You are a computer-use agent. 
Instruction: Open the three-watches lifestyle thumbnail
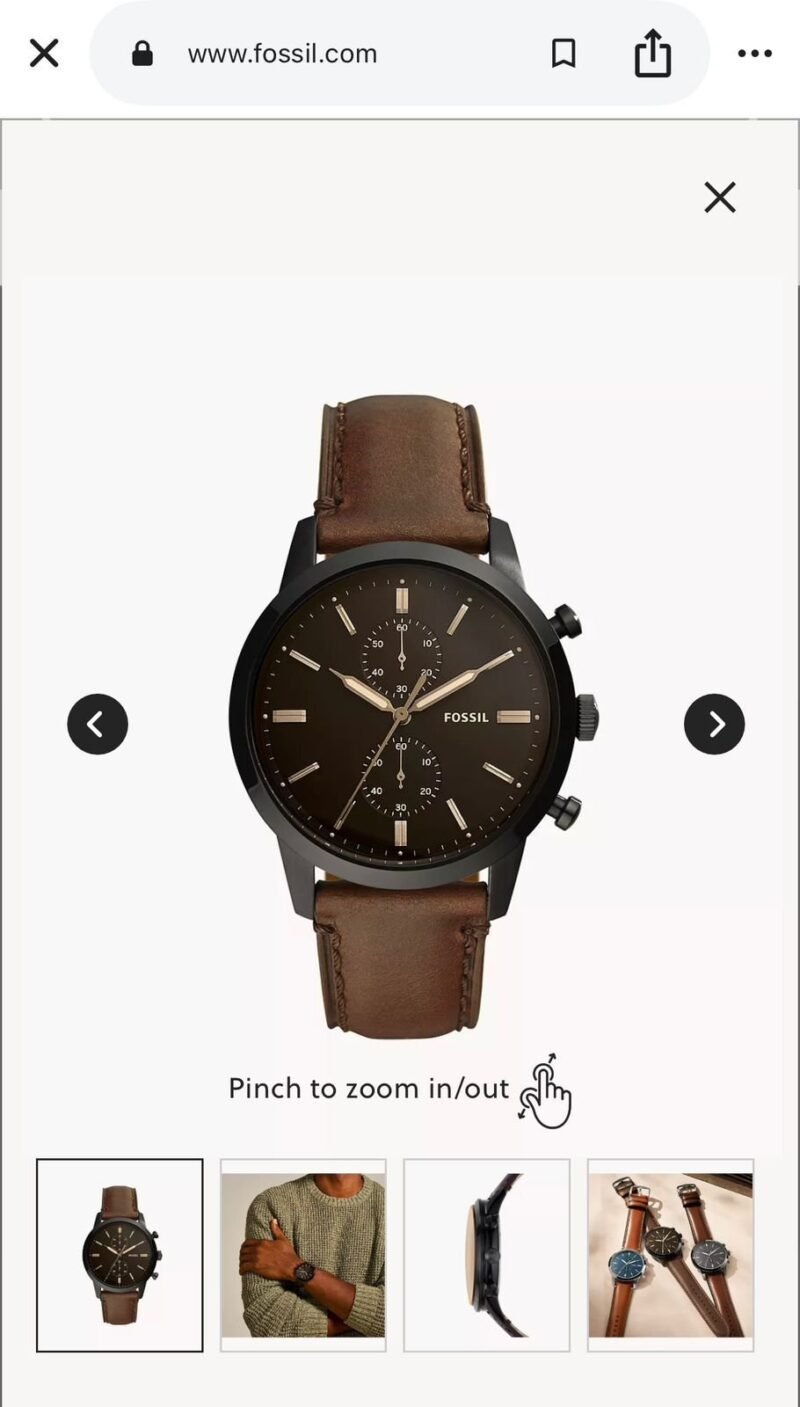(x=670, y=1255)
